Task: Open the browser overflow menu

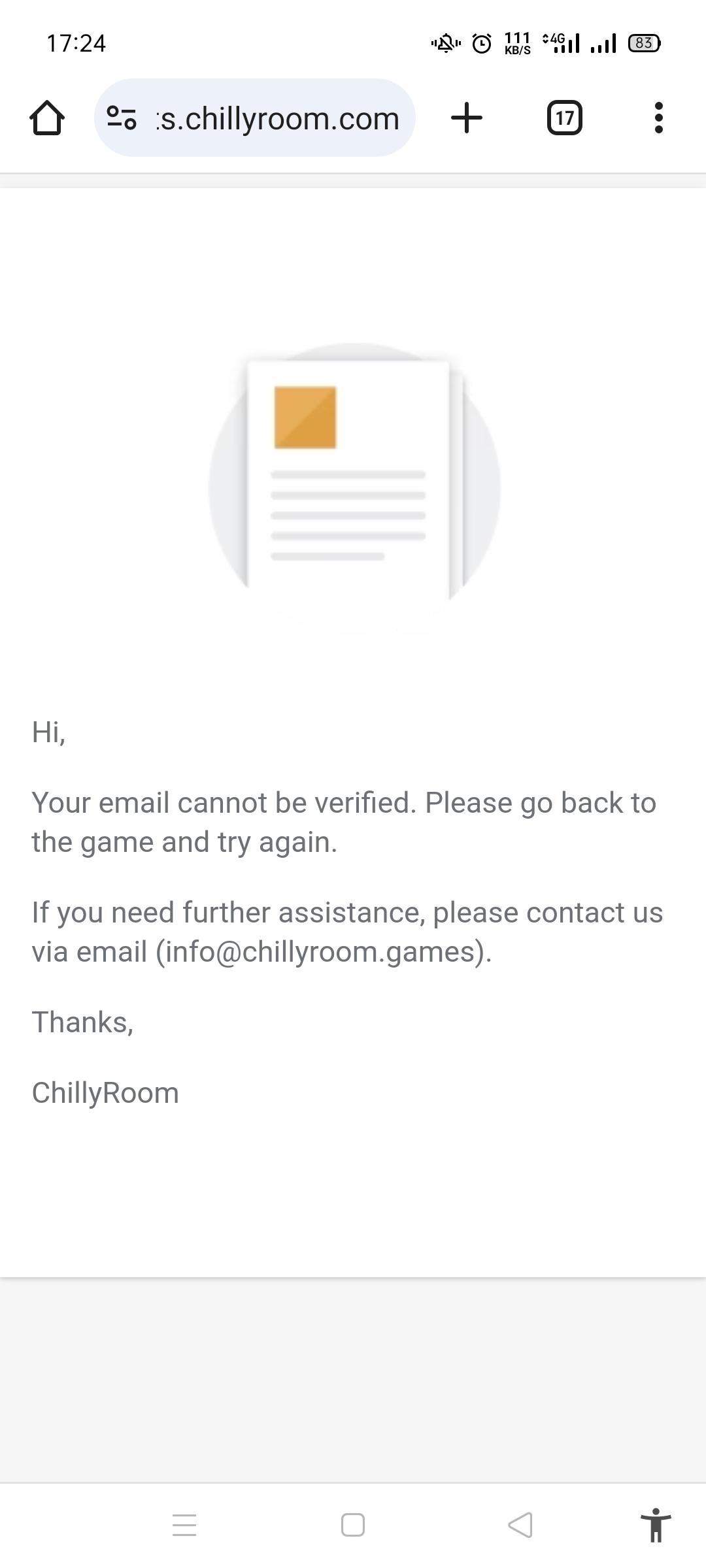Action: click(x=658, y=118)
